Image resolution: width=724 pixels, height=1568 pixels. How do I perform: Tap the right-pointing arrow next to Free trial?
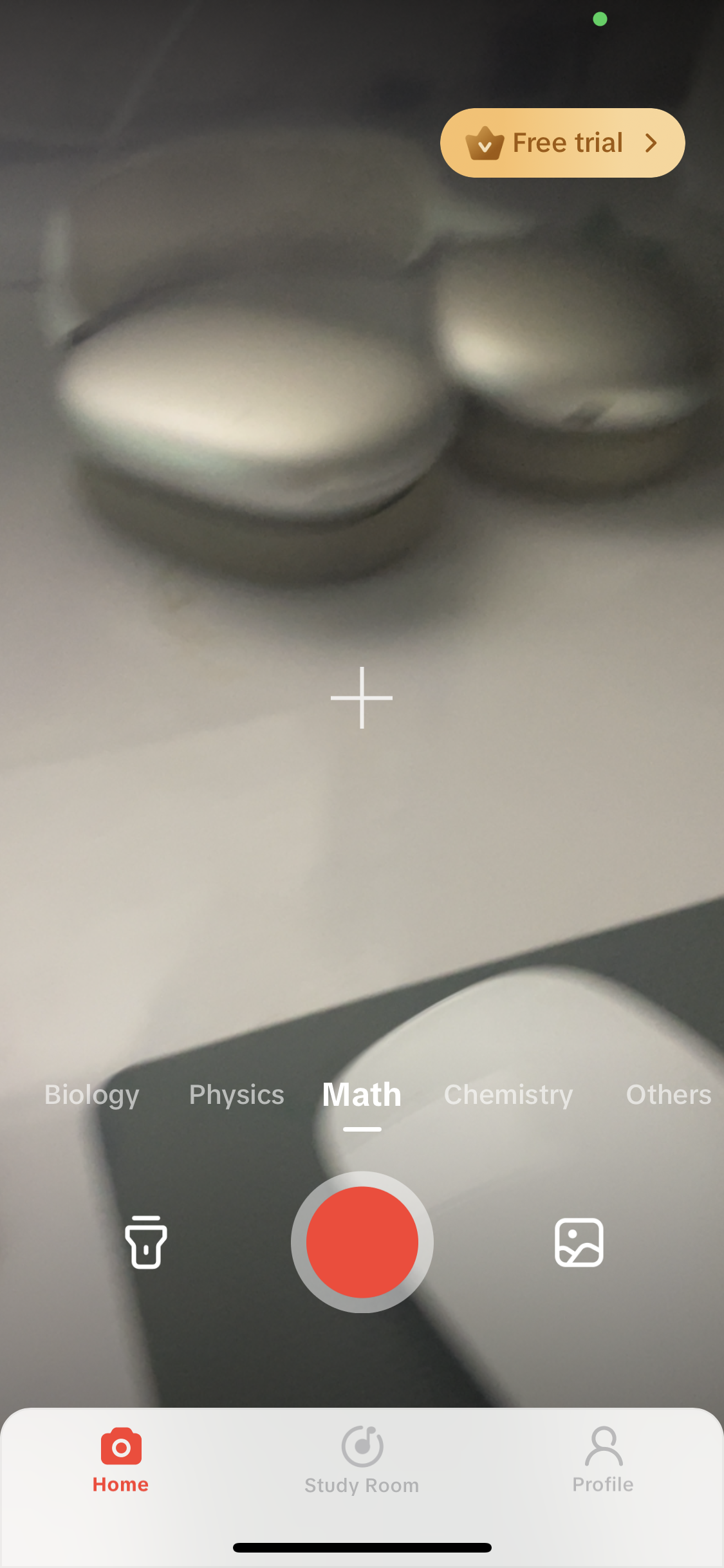[x=651, y=142]
